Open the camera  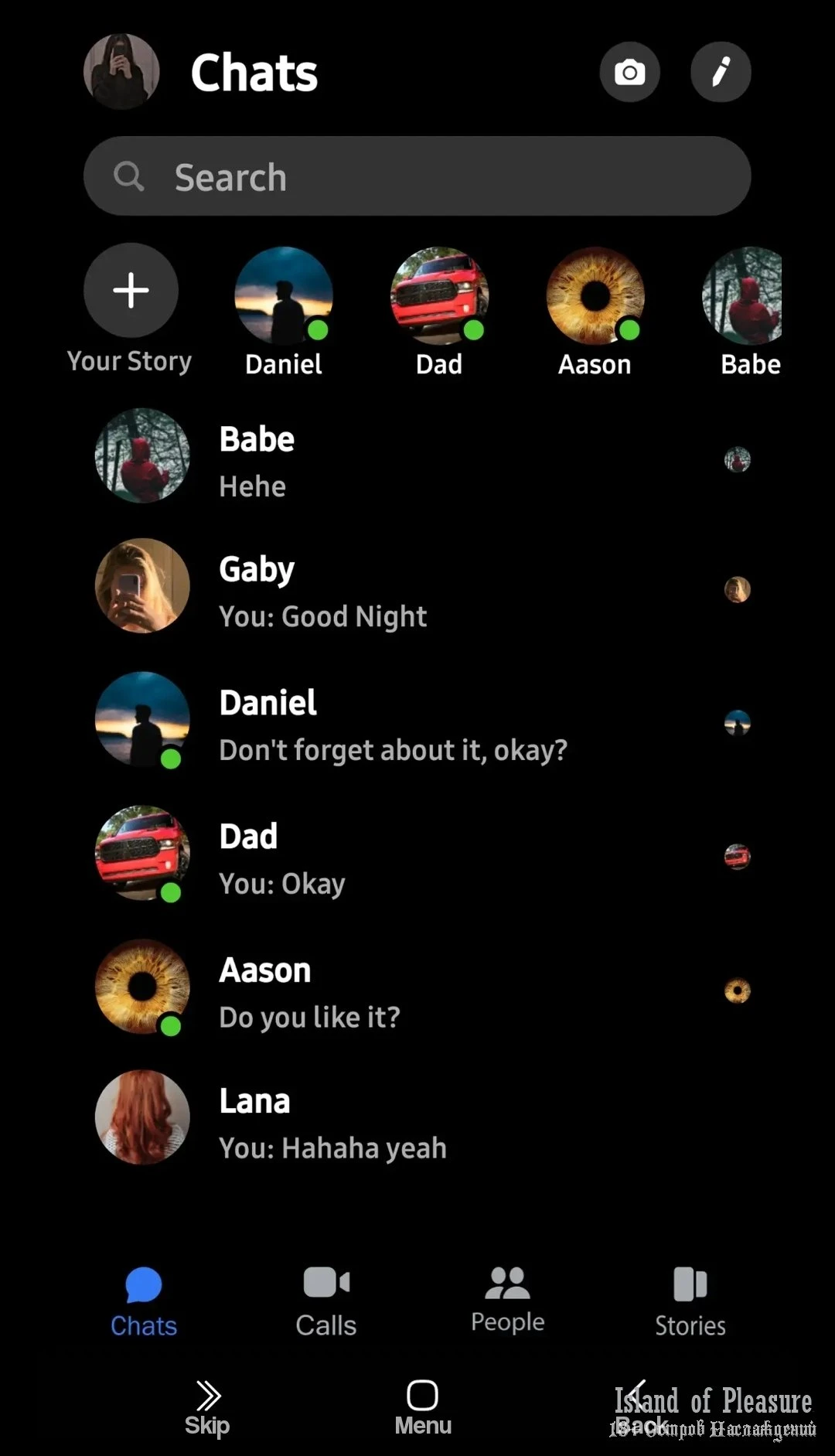click(629, 72)
